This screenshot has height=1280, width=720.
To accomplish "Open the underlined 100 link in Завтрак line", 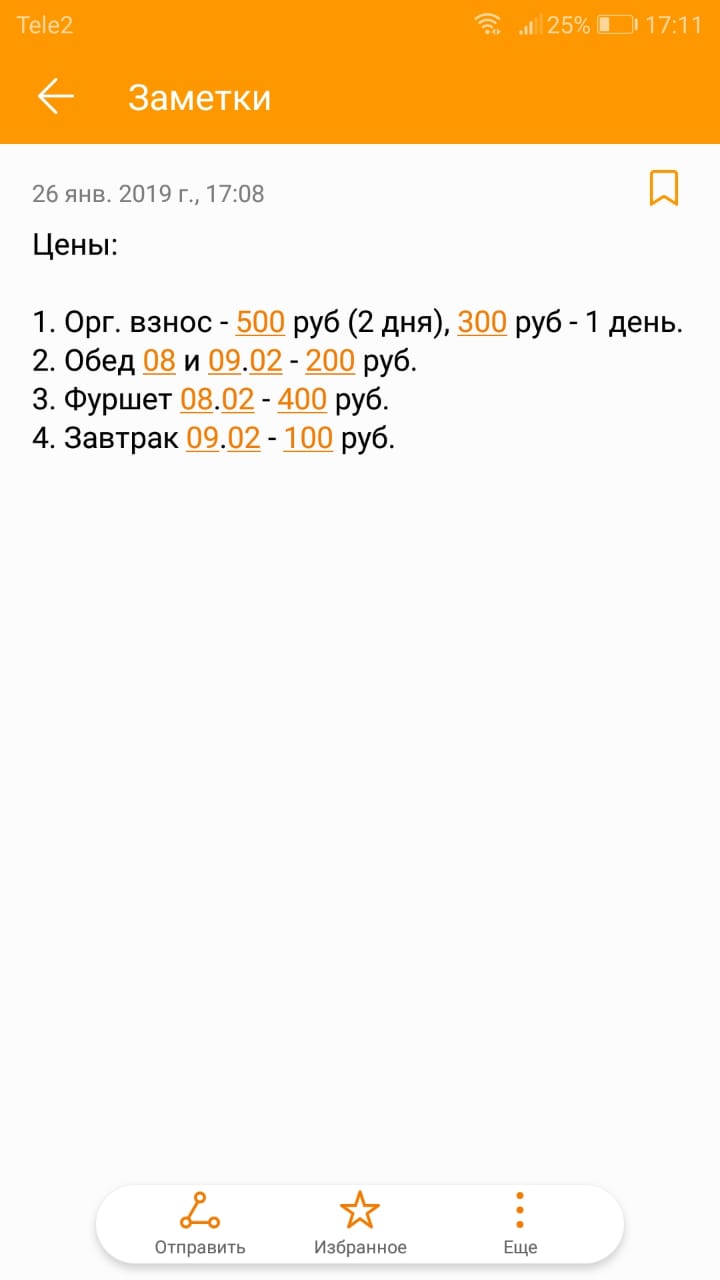I will coord(308,439).
